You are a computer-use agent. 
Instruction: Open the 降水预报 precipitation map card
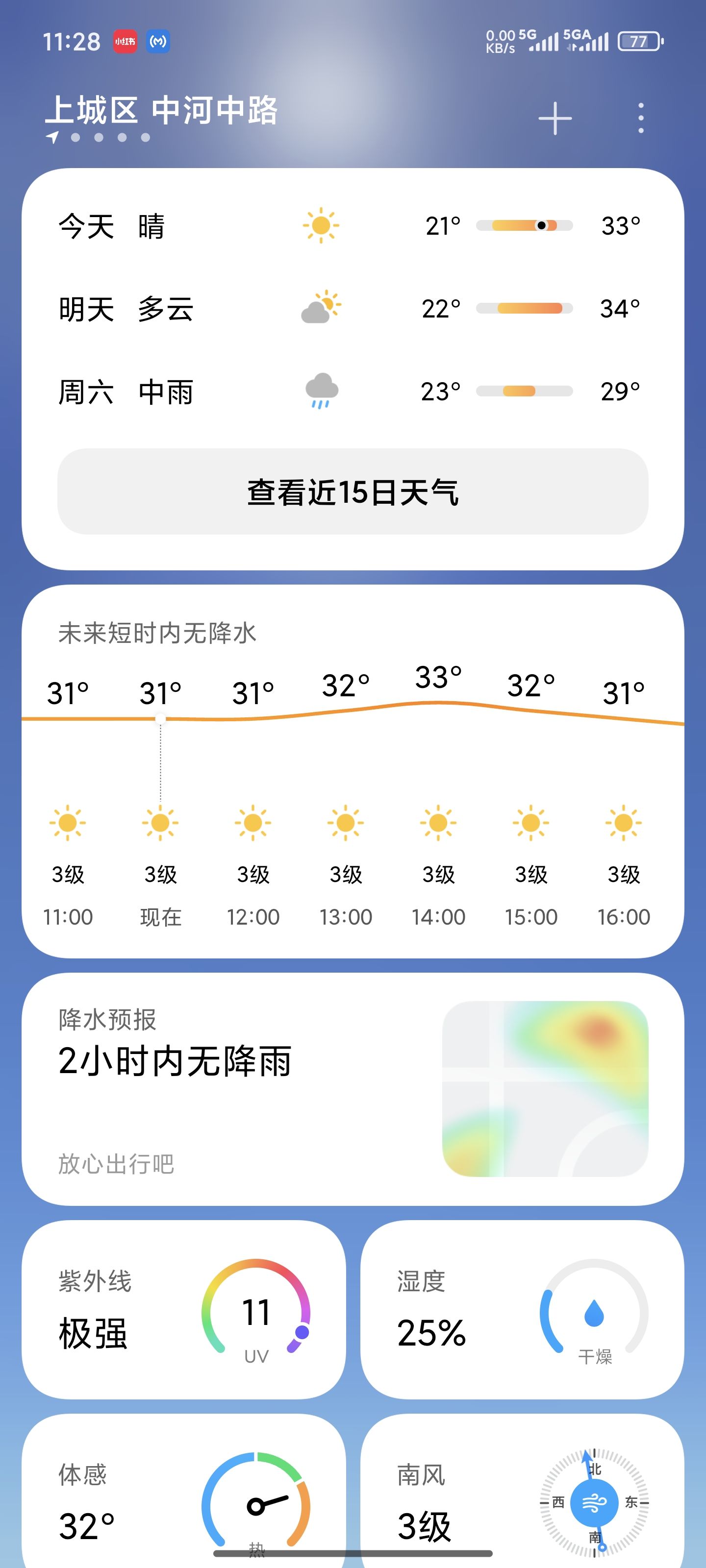[353, 1088]
